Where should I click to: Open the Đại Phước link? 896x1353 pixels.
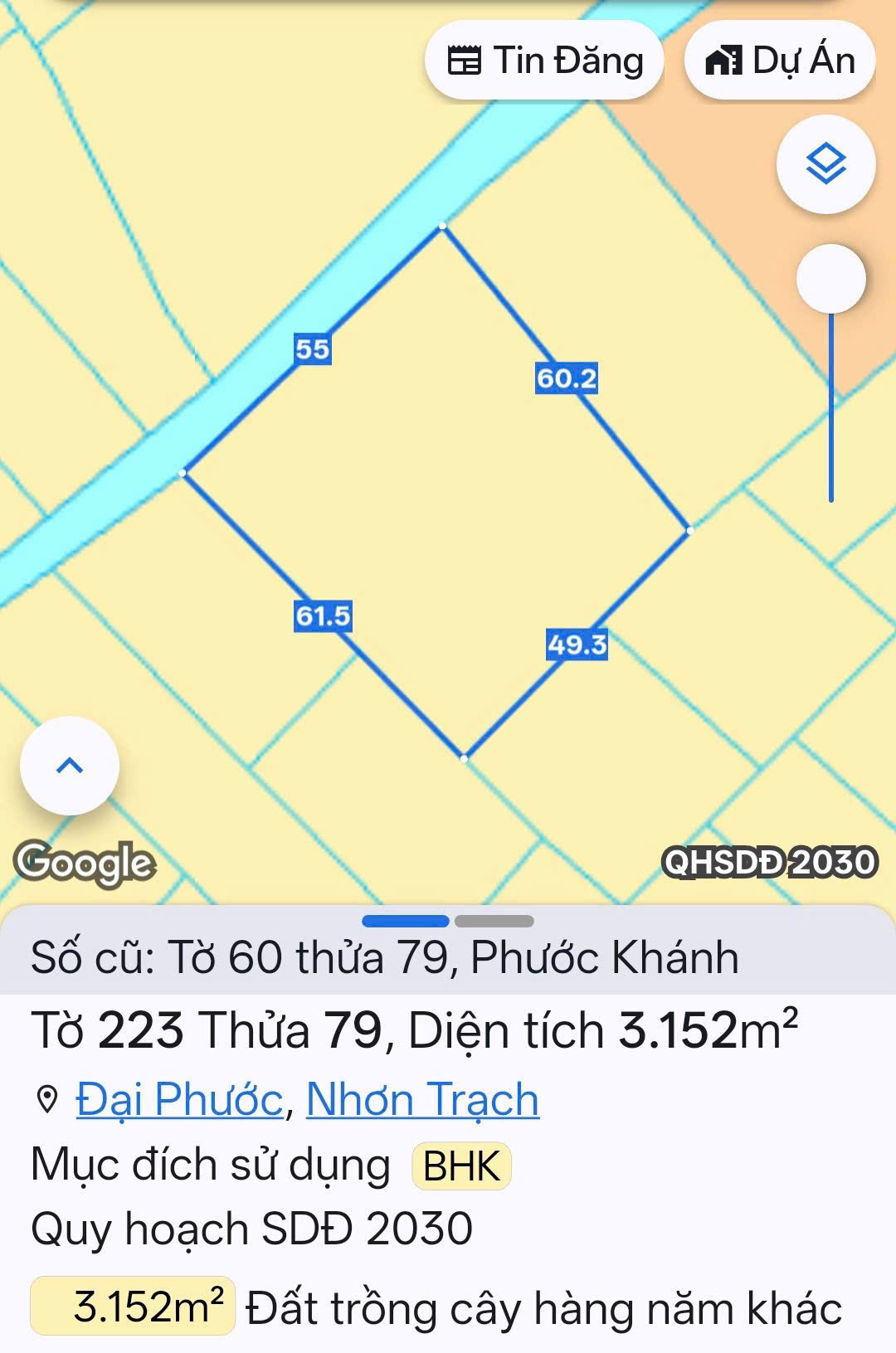180,1100
